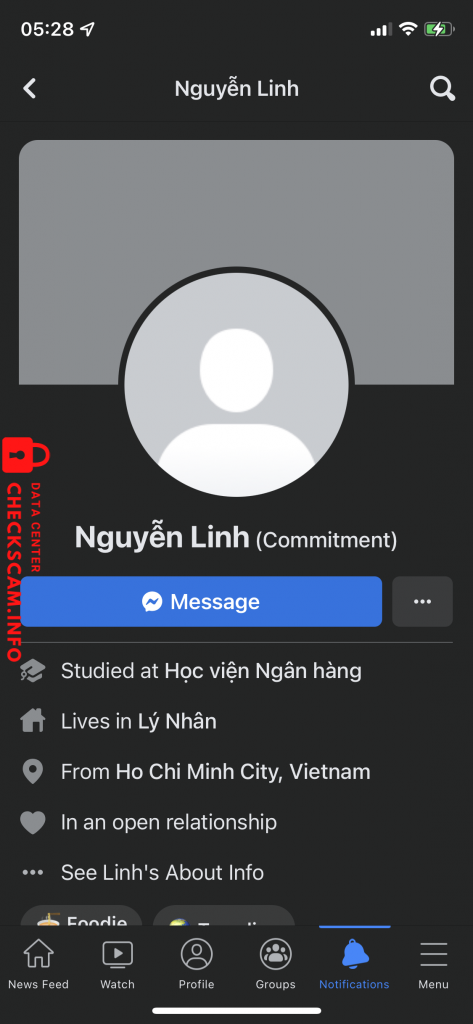Select the Foodie hobby chip

82,916
